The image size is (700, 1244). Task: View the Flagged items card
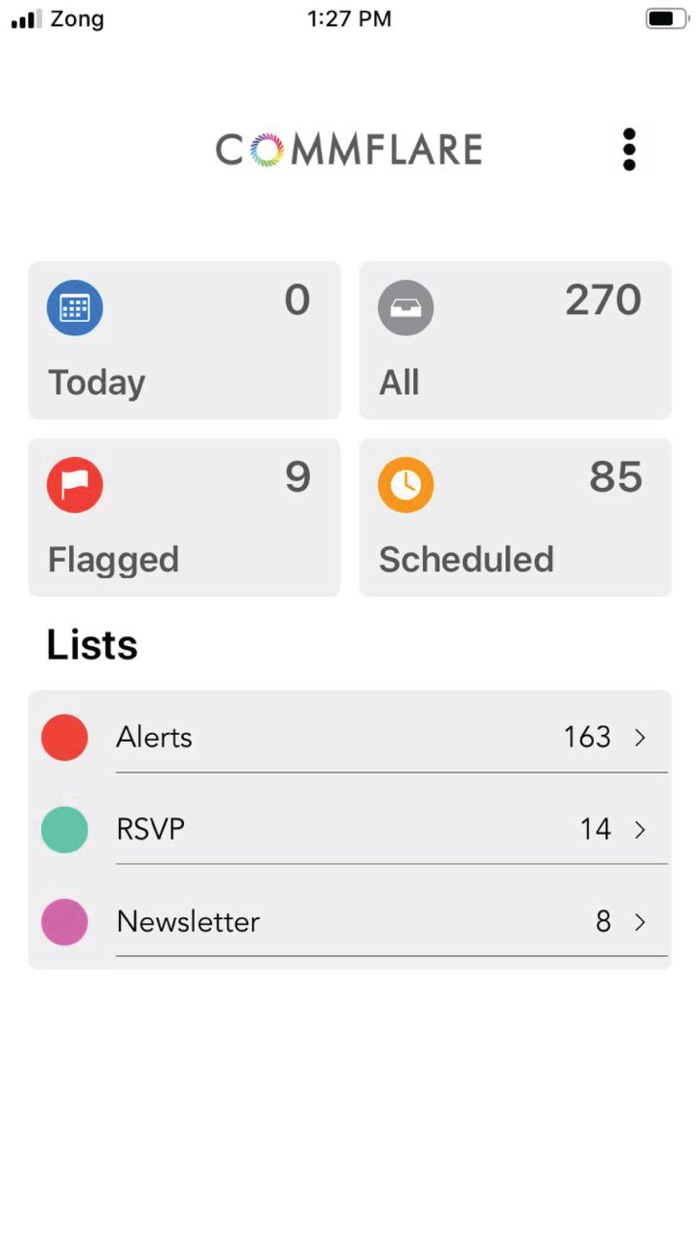point(184,518)
